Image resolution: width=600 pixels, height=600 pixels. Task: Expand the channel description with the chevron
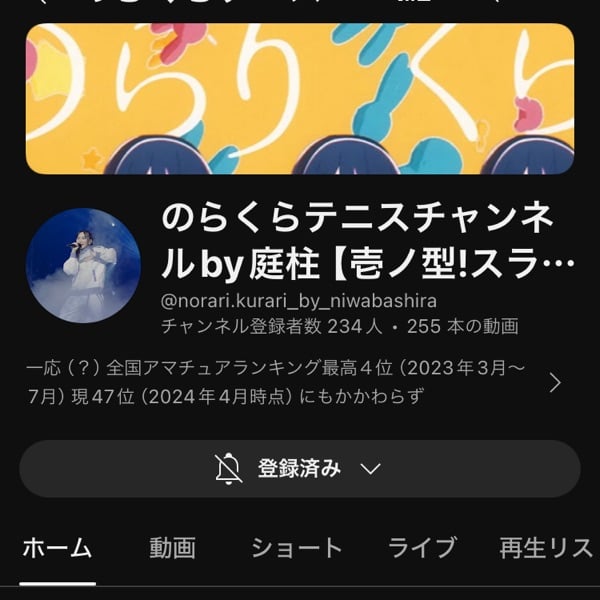[555, 383]
